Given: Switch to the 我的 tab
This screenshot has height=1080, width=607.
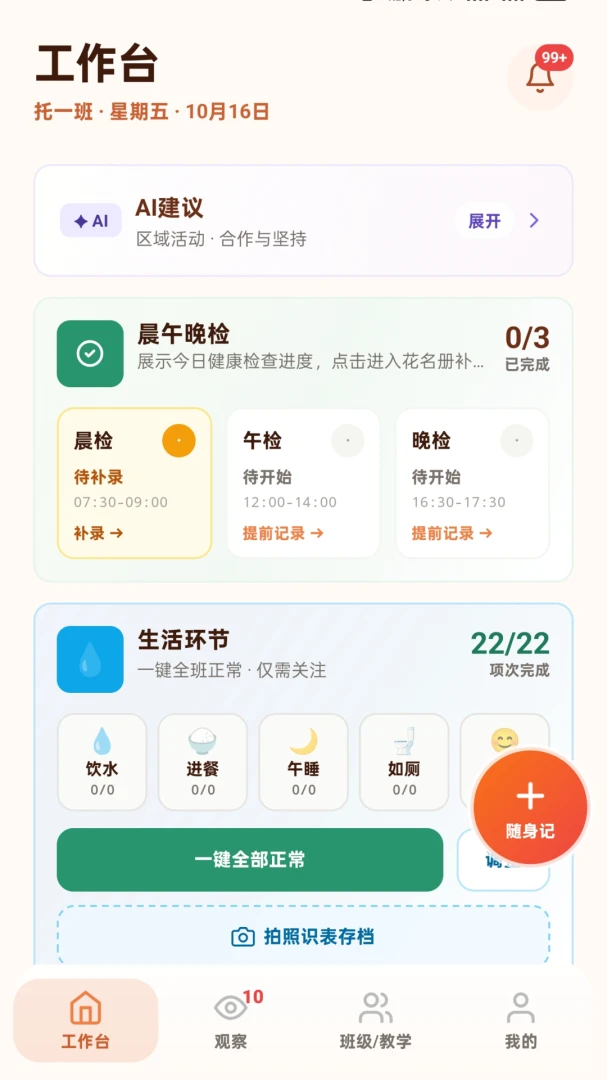Looking at the screenshot, I should click(x=520, y=1020).
